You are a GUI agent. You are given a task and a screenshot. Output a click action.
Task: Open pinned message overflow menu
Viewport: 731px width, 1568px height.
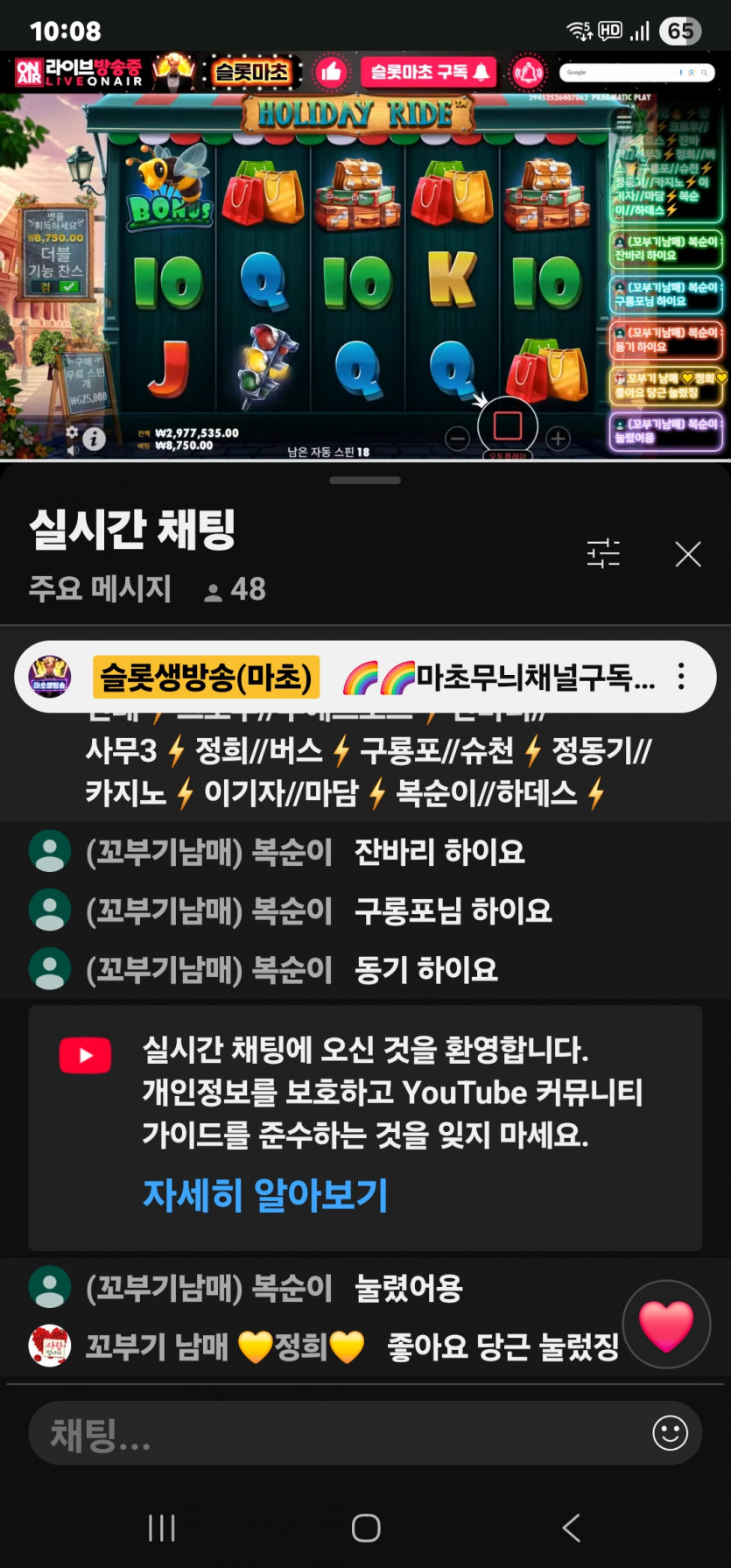tap(681, 676)
